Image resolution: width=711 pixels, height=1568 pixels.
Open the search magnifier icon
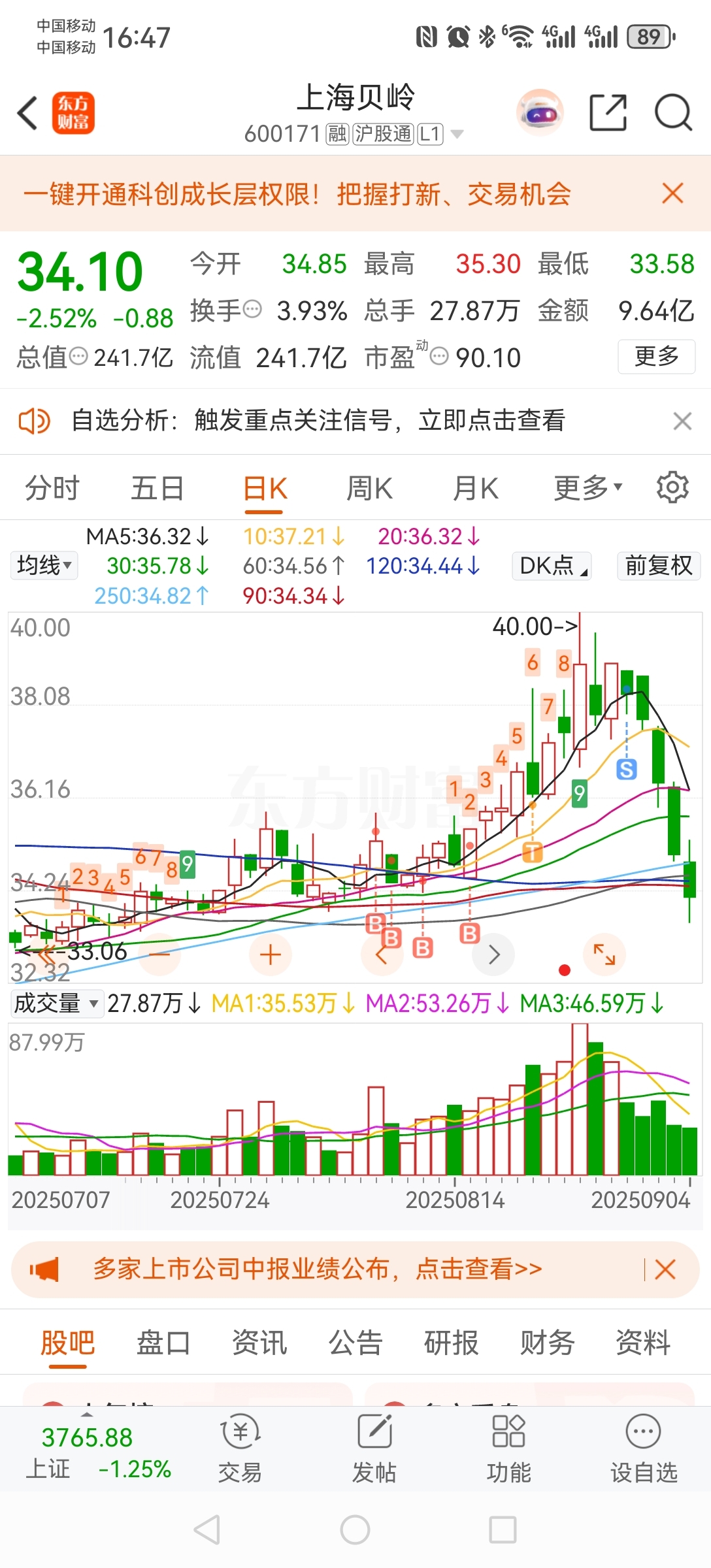[x=673, y=113]
